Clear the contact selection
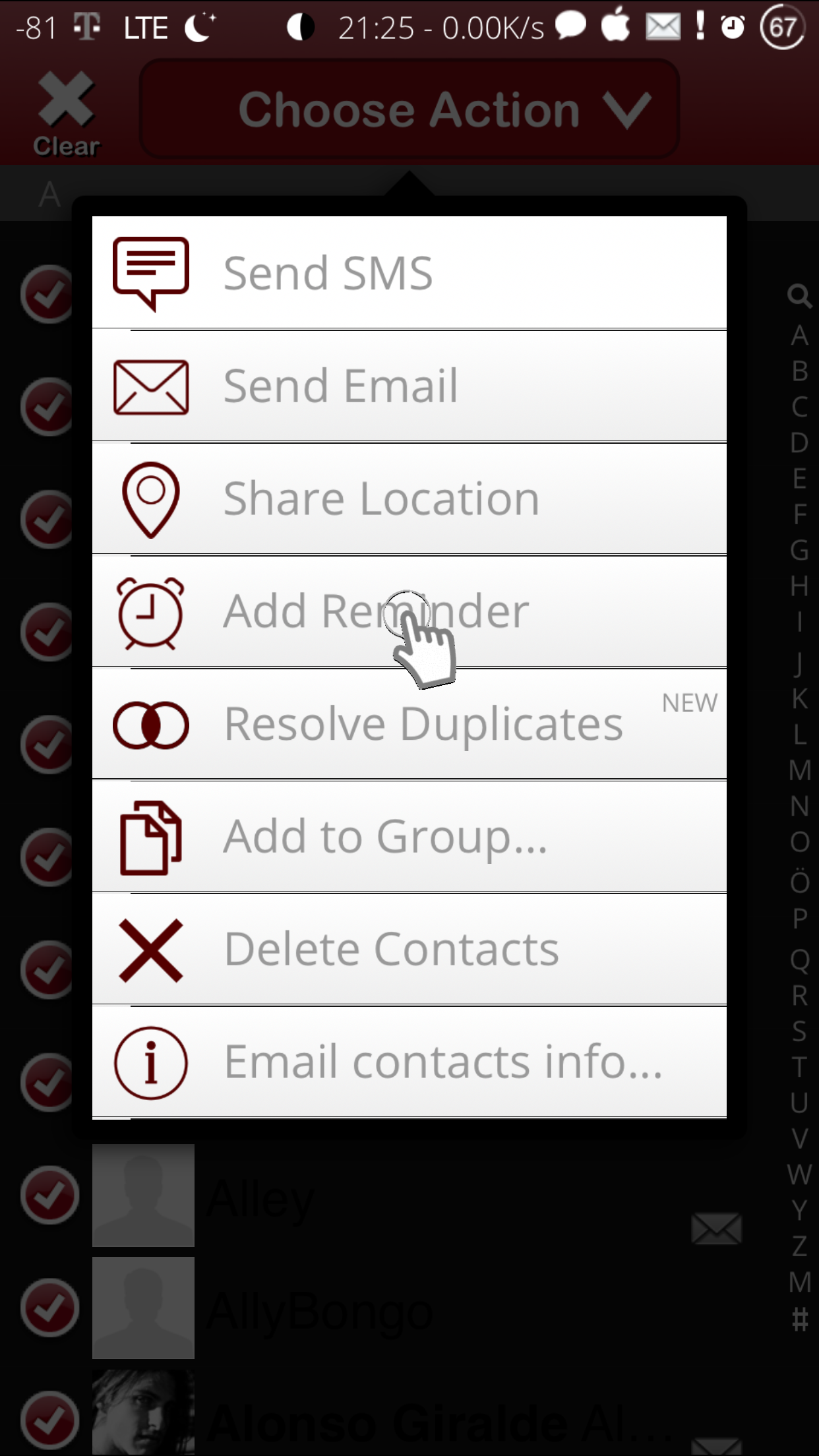The height and width of the screenshot is (1456, 819). pos(67,113)
